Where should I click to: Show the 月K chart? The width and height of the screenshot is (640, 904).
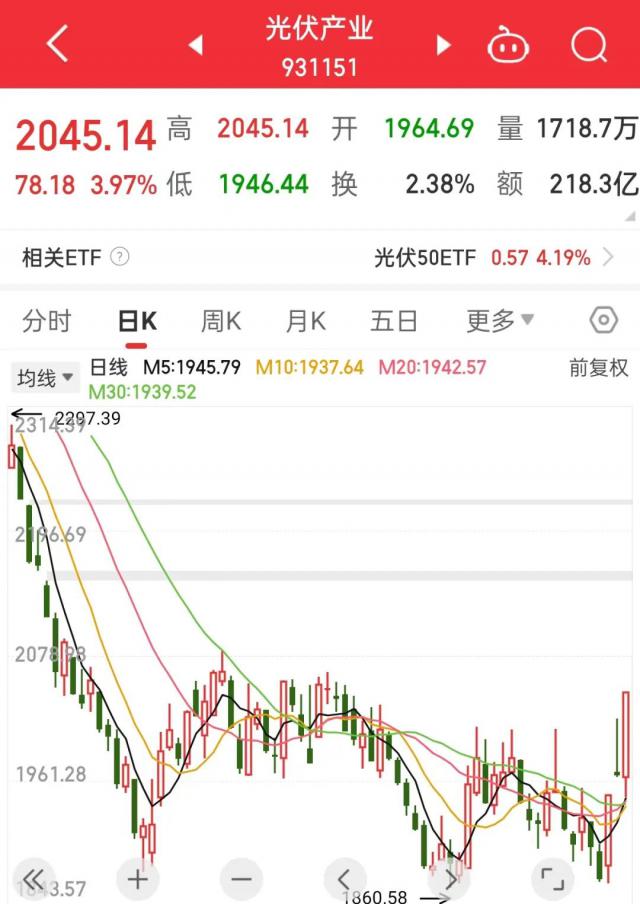point(306,321)
